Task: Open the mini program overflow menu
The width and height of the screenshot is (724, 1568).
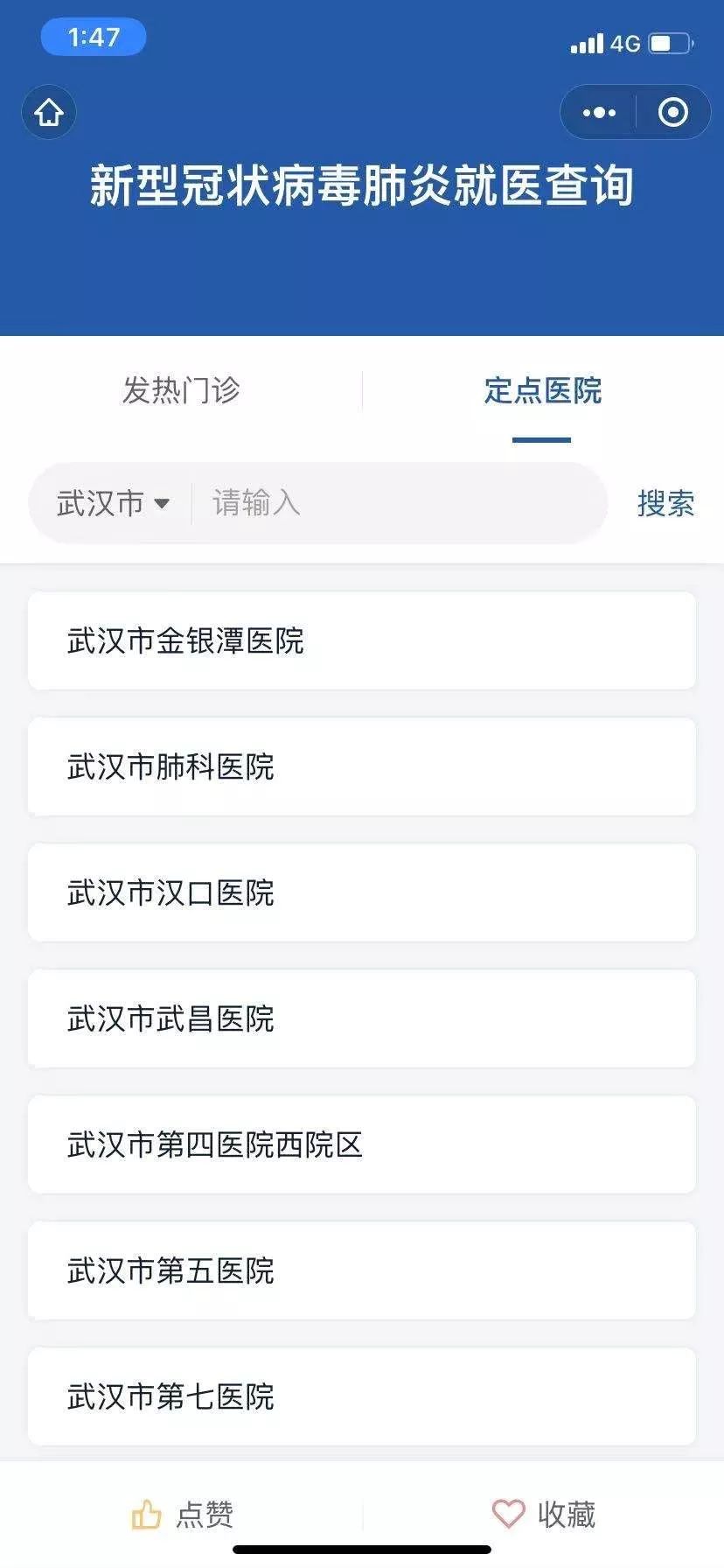Action: (599, 112)
